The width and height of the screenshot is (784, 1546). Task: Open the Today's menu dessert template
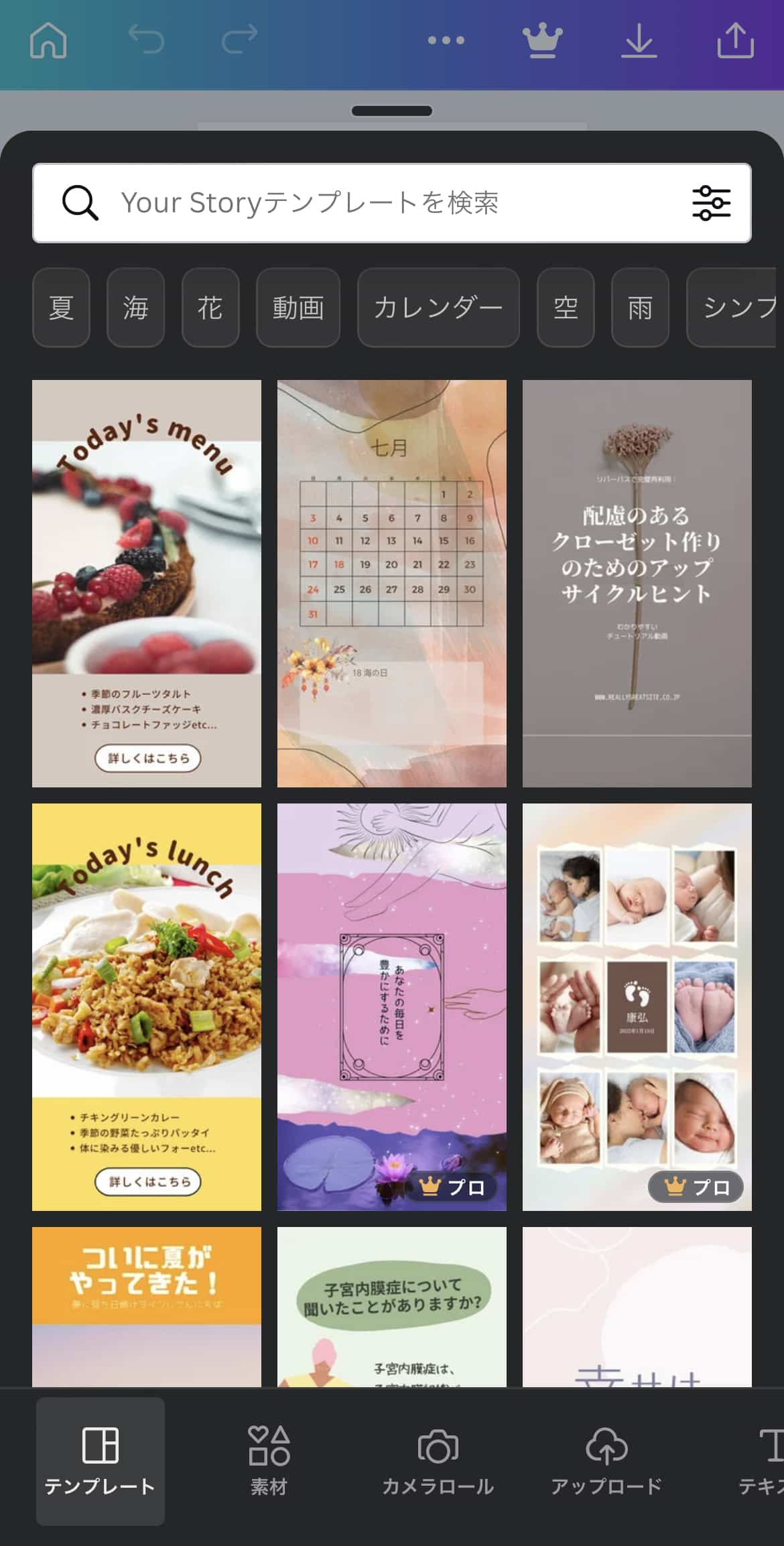click(x=147, y=584)
